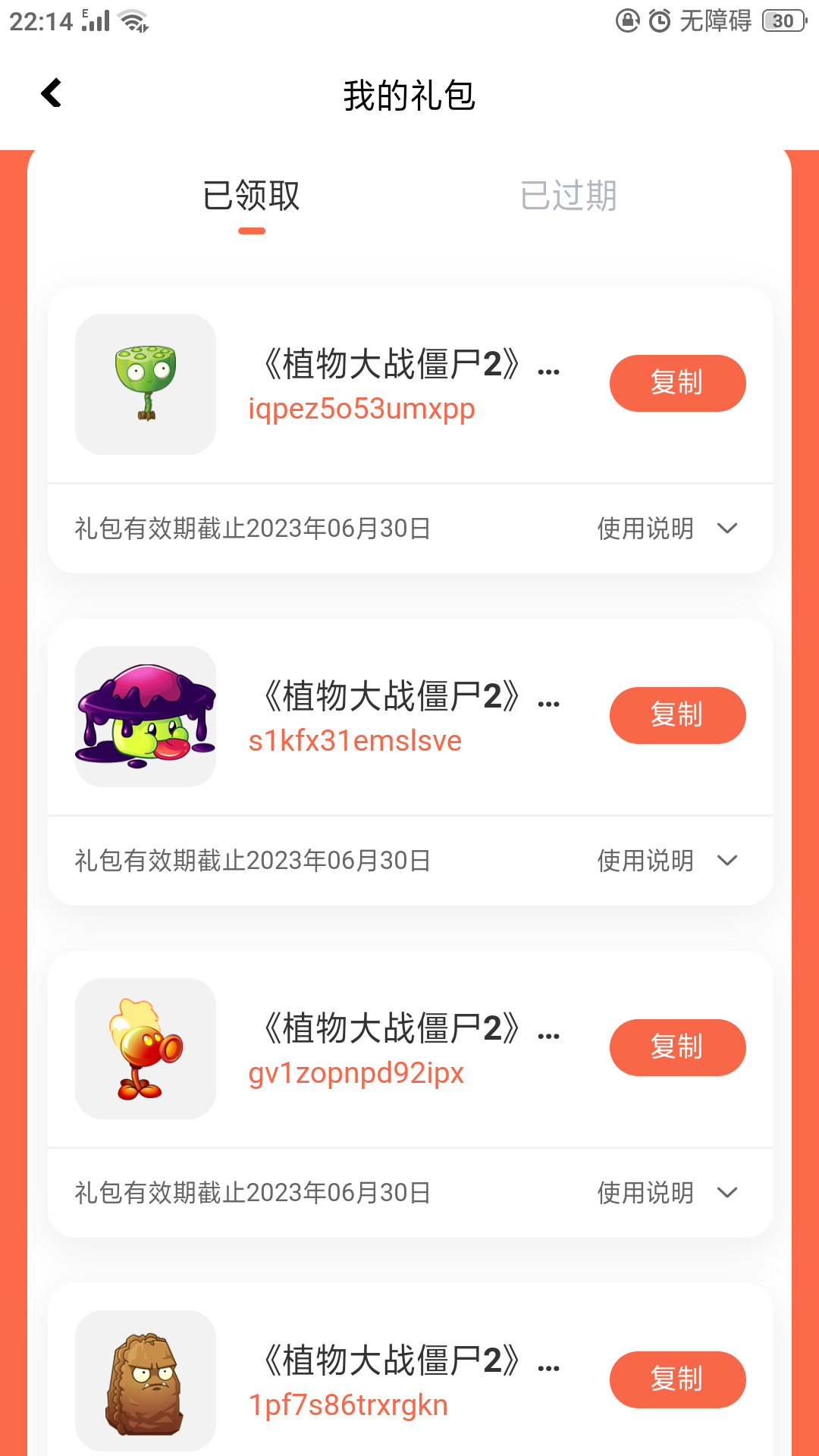
Task: Select the 已领取 tab
Action: [251, 196]
